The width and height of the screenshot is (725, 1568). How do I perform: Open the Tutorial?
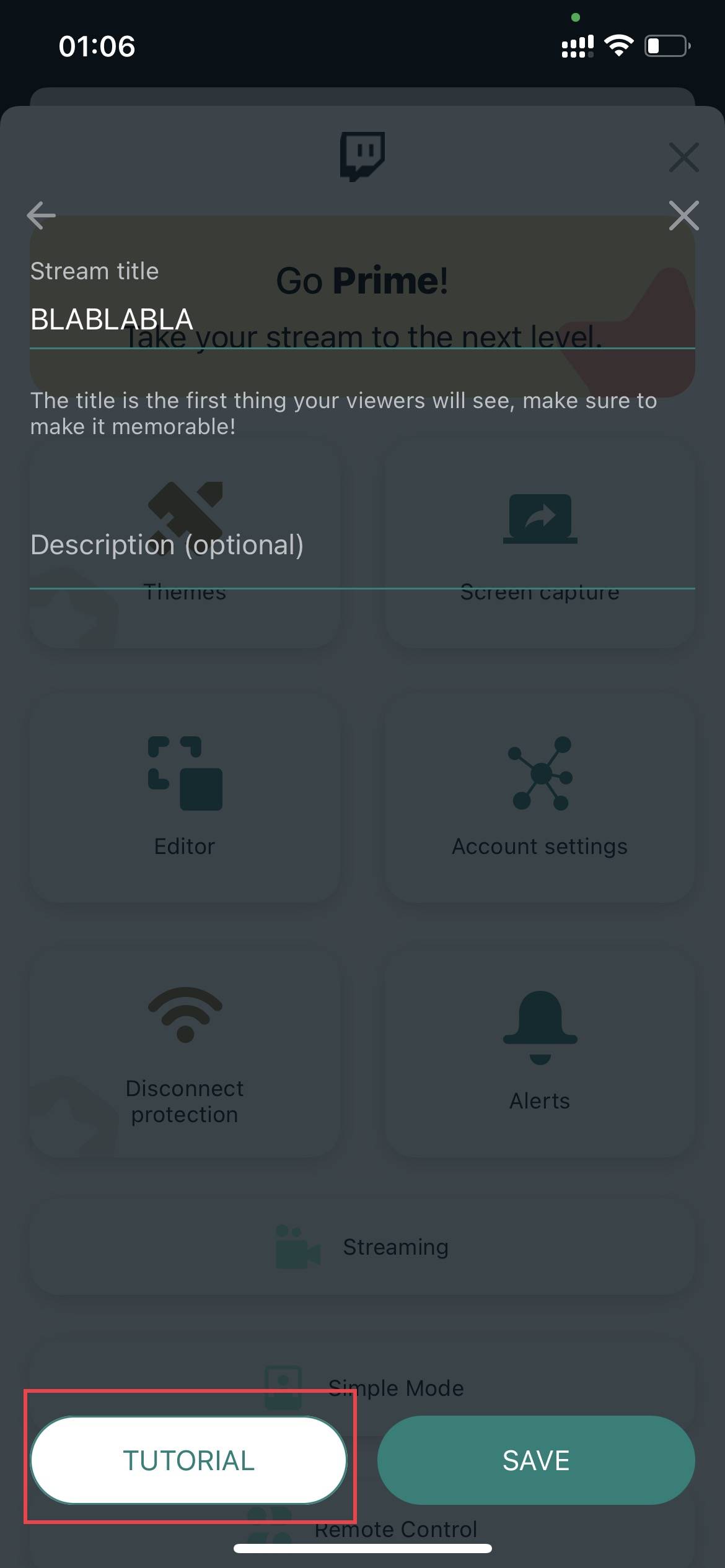(x=188, y=1460)
